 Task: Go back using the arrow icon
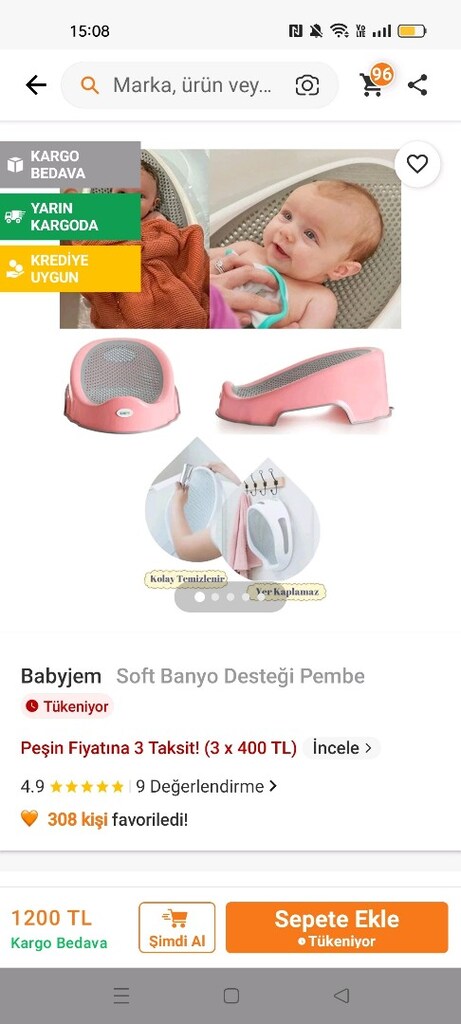pyautogui.click(x=36, y=85)
